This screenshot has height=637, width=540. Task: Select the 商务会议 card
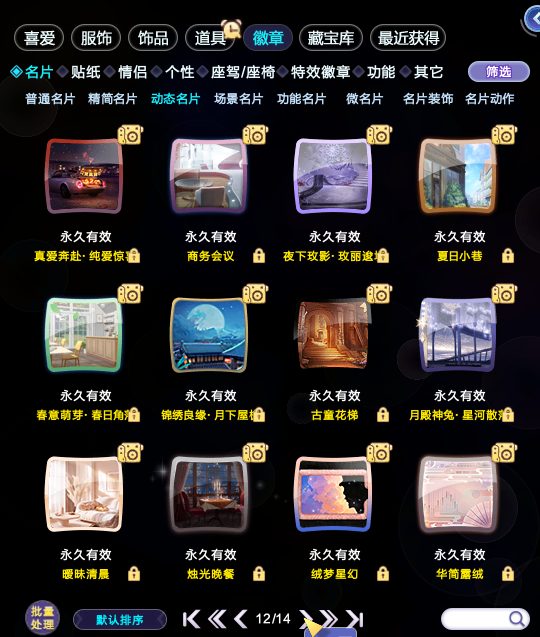(209, 176)
